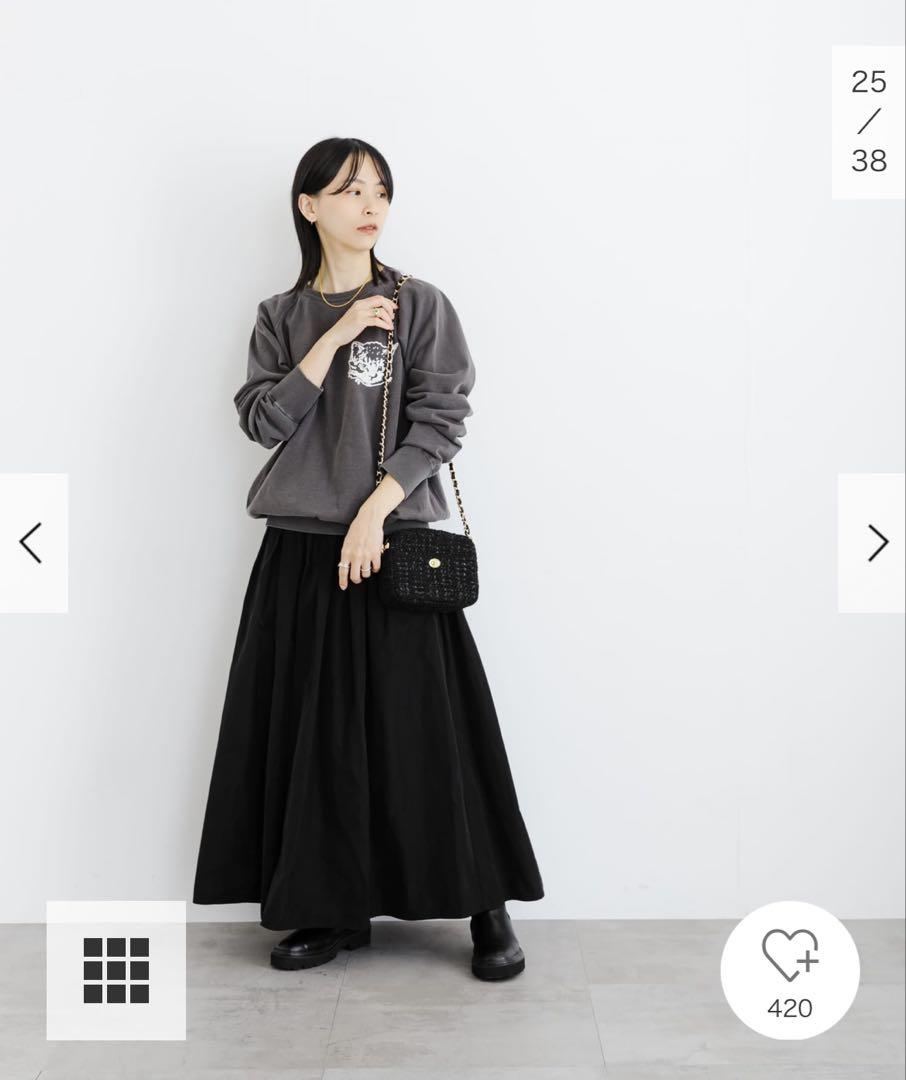Image resolution: width=906 pixels, height=1080 pixels.
Task: Go to the next product photo
Action: (874, 543)
